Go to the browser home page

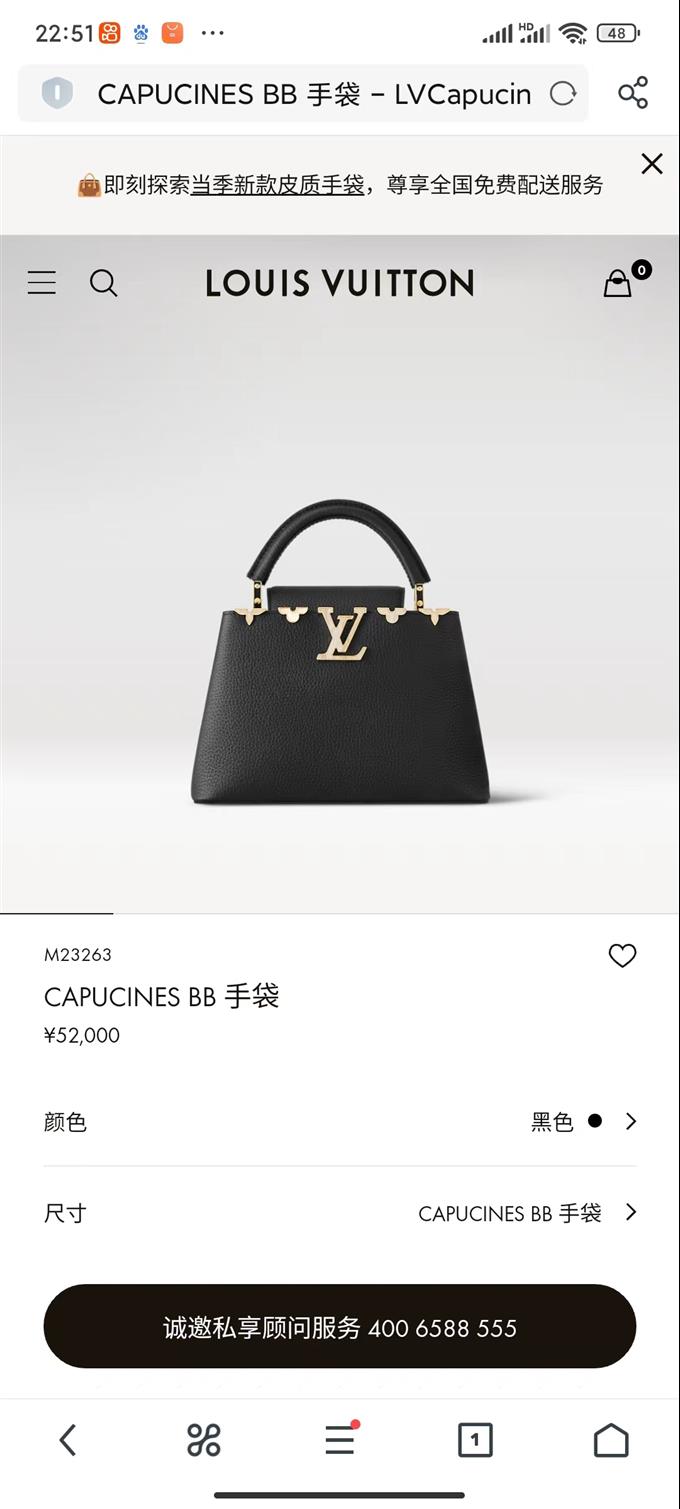[611, 1440]
